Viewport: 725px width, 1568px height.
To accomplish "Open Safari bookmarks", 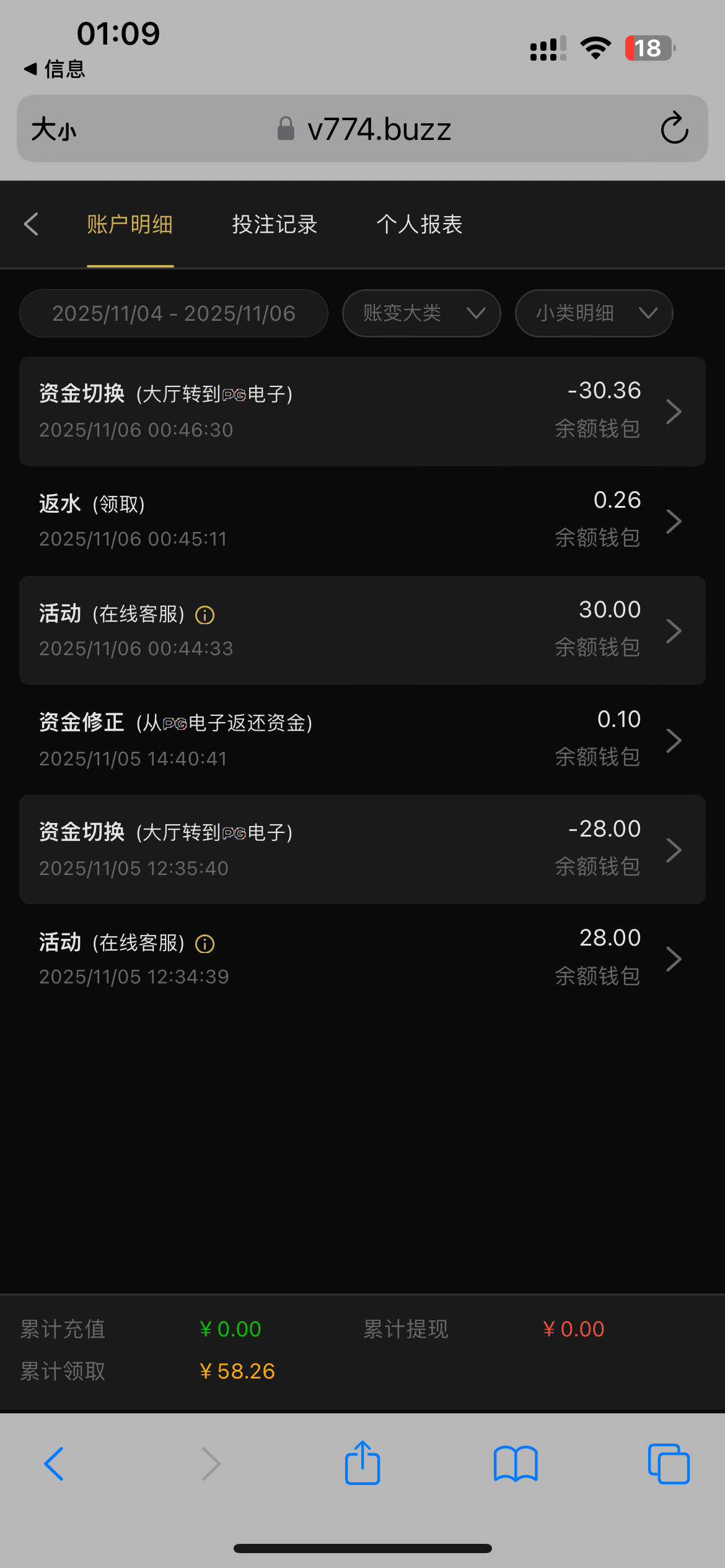I will [516, 1464].
